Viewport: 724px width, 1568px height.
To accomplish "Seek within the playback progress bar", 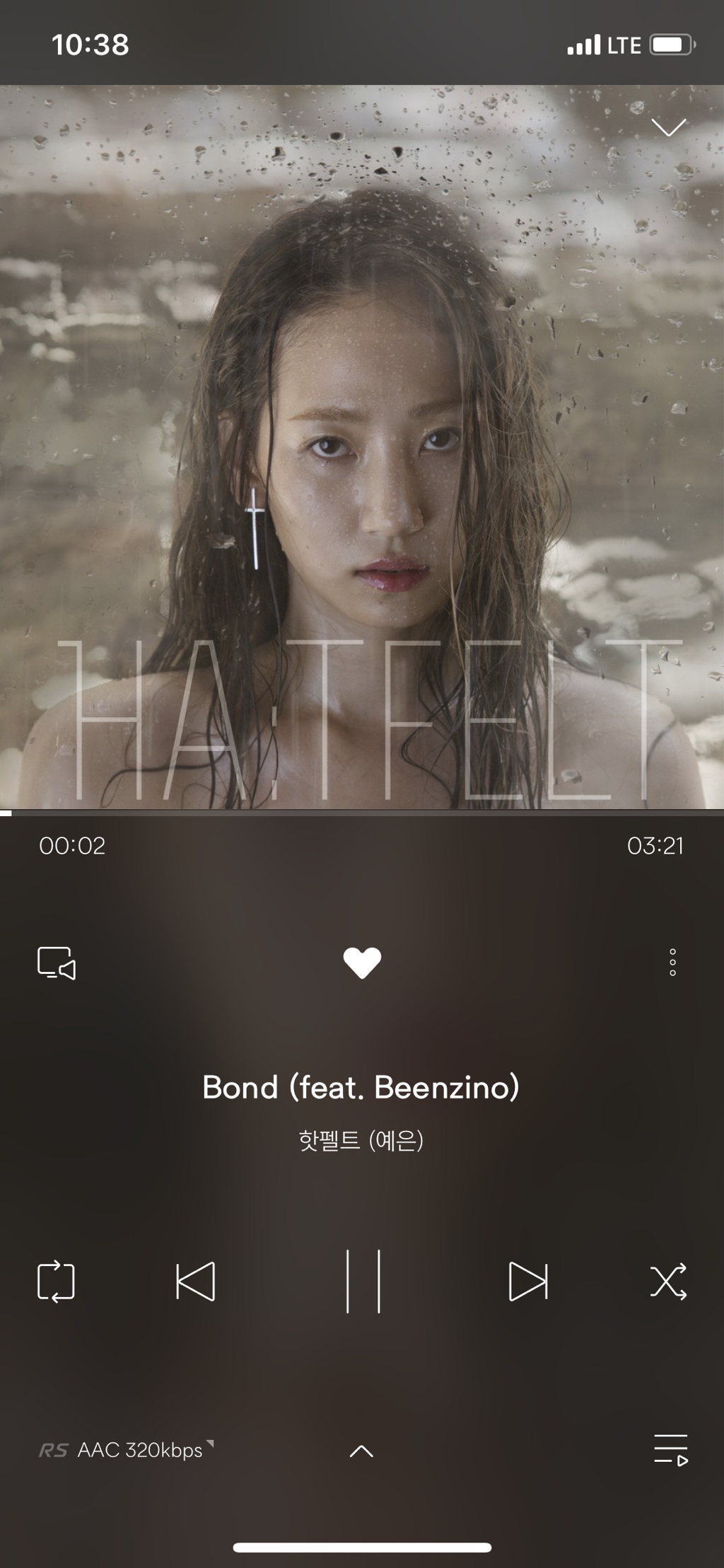I will pyautogui.click(x=362, y=813).
